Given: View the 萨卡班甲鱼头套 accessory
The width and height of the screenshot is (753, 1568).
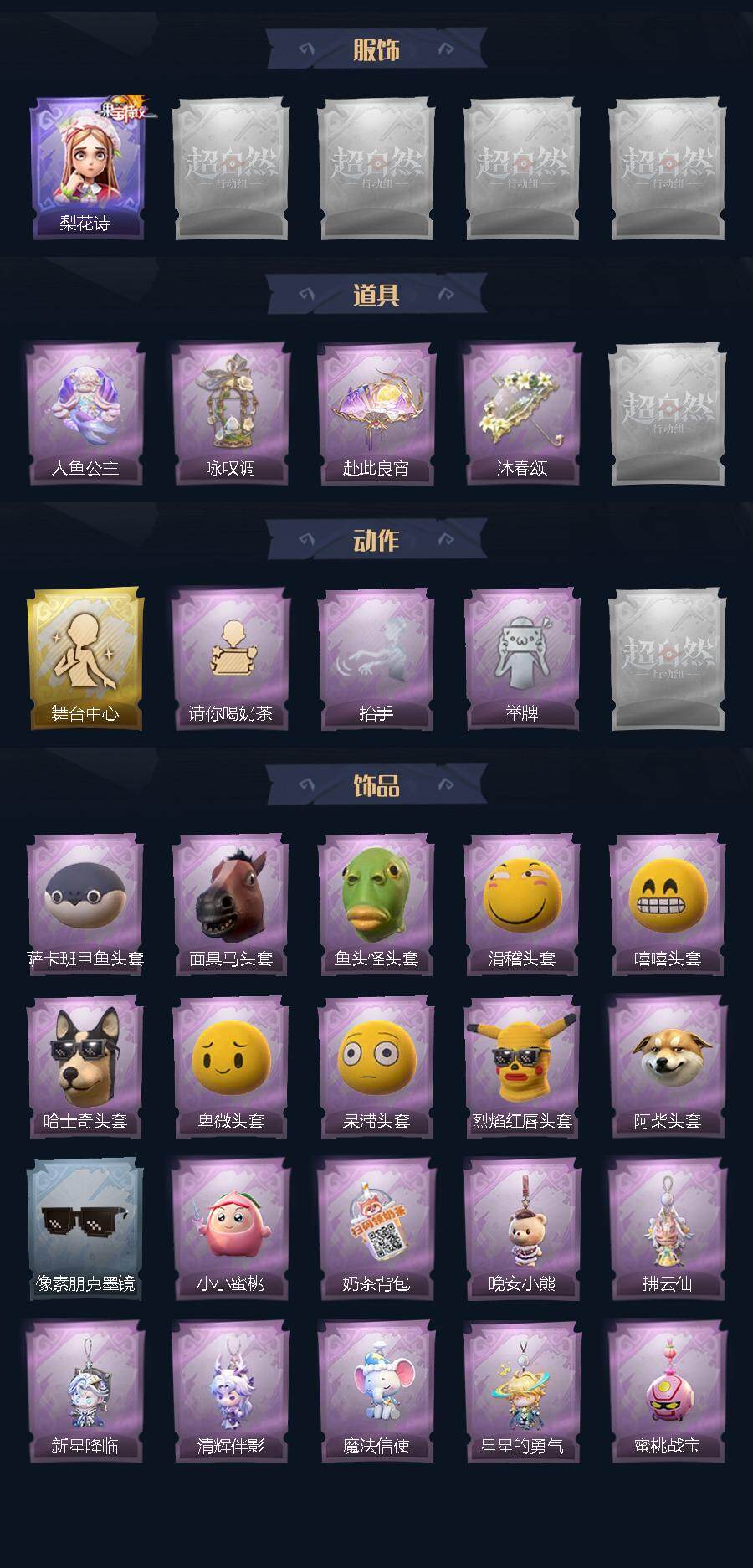Looking at the screenshot, I should (85, 904).
